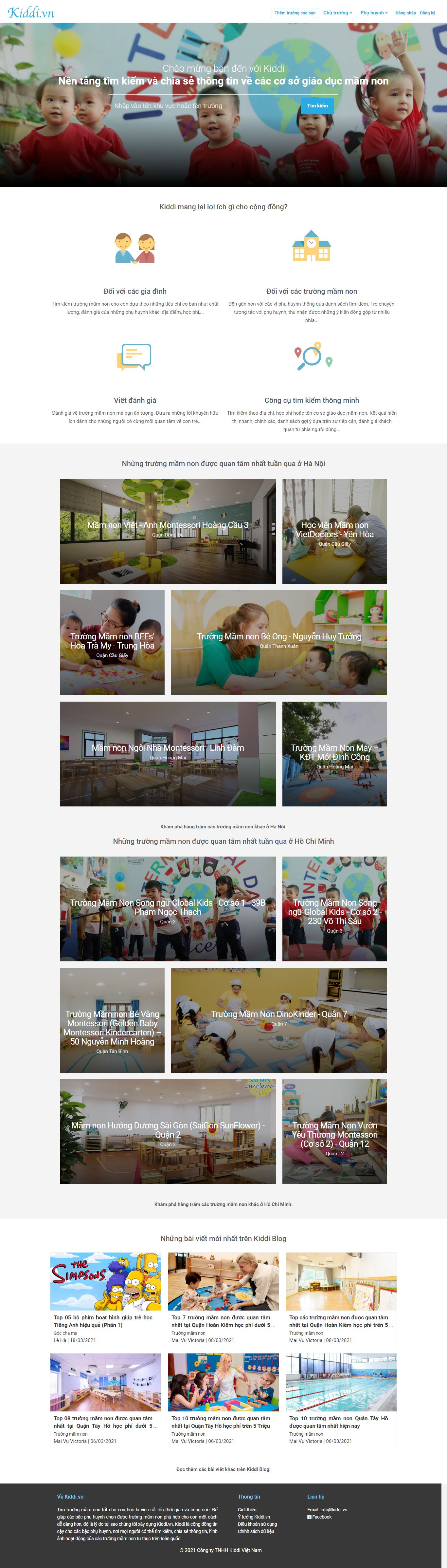This screenshot has width=447, height=1568.
Task: Open Mầm non Hướng Dương Sài Gòn card
Action: click(167, 1131)
